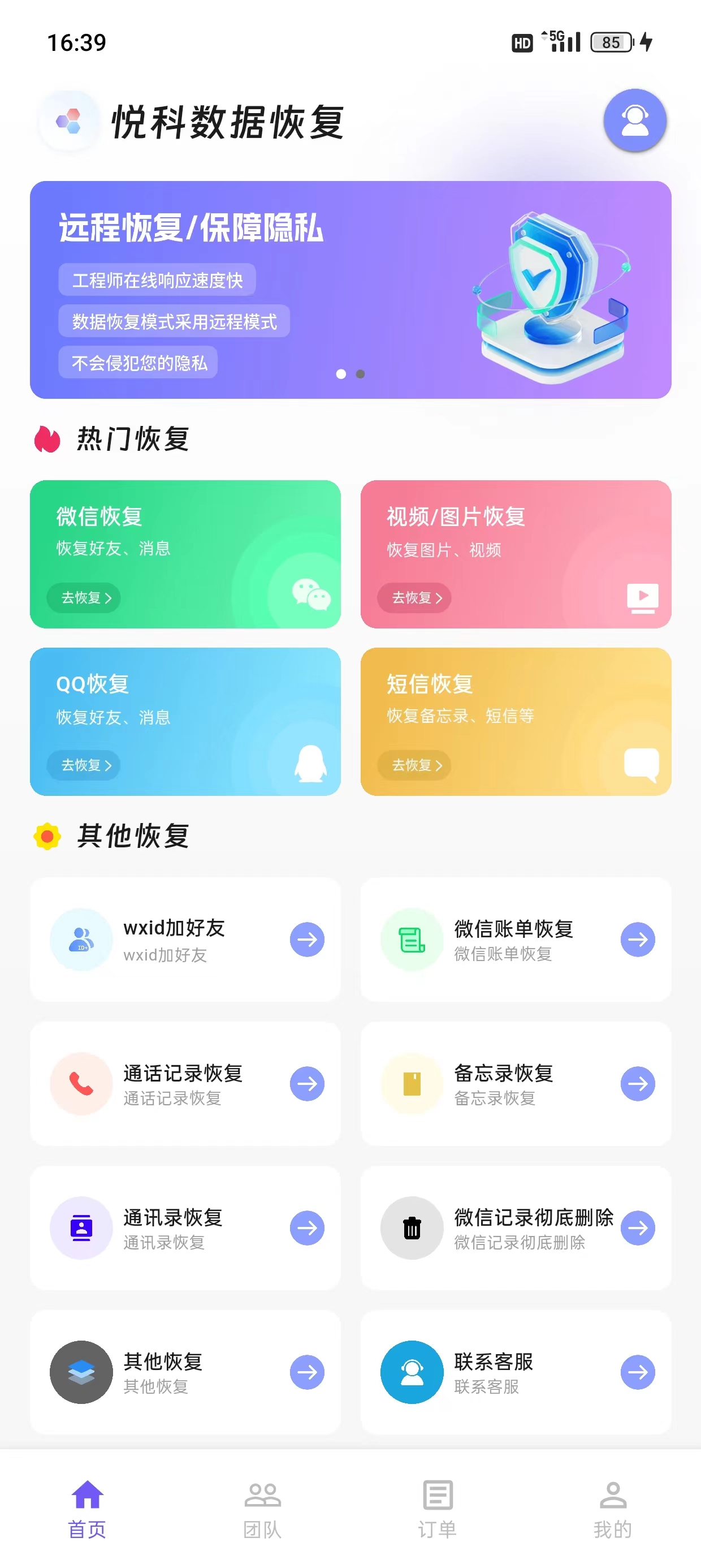
Task: Open the customer service avatar icon in header
Action: pyautogui.click(x=635, y=121)
